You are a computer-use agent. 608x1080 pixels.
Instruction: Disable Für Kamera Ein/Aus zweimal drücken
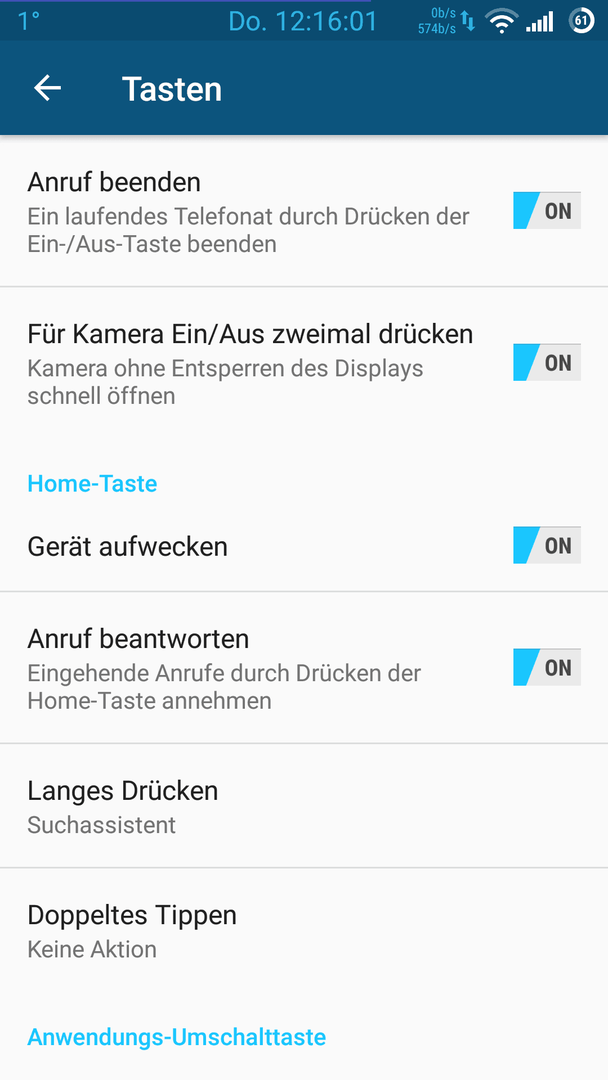[547, 362]
